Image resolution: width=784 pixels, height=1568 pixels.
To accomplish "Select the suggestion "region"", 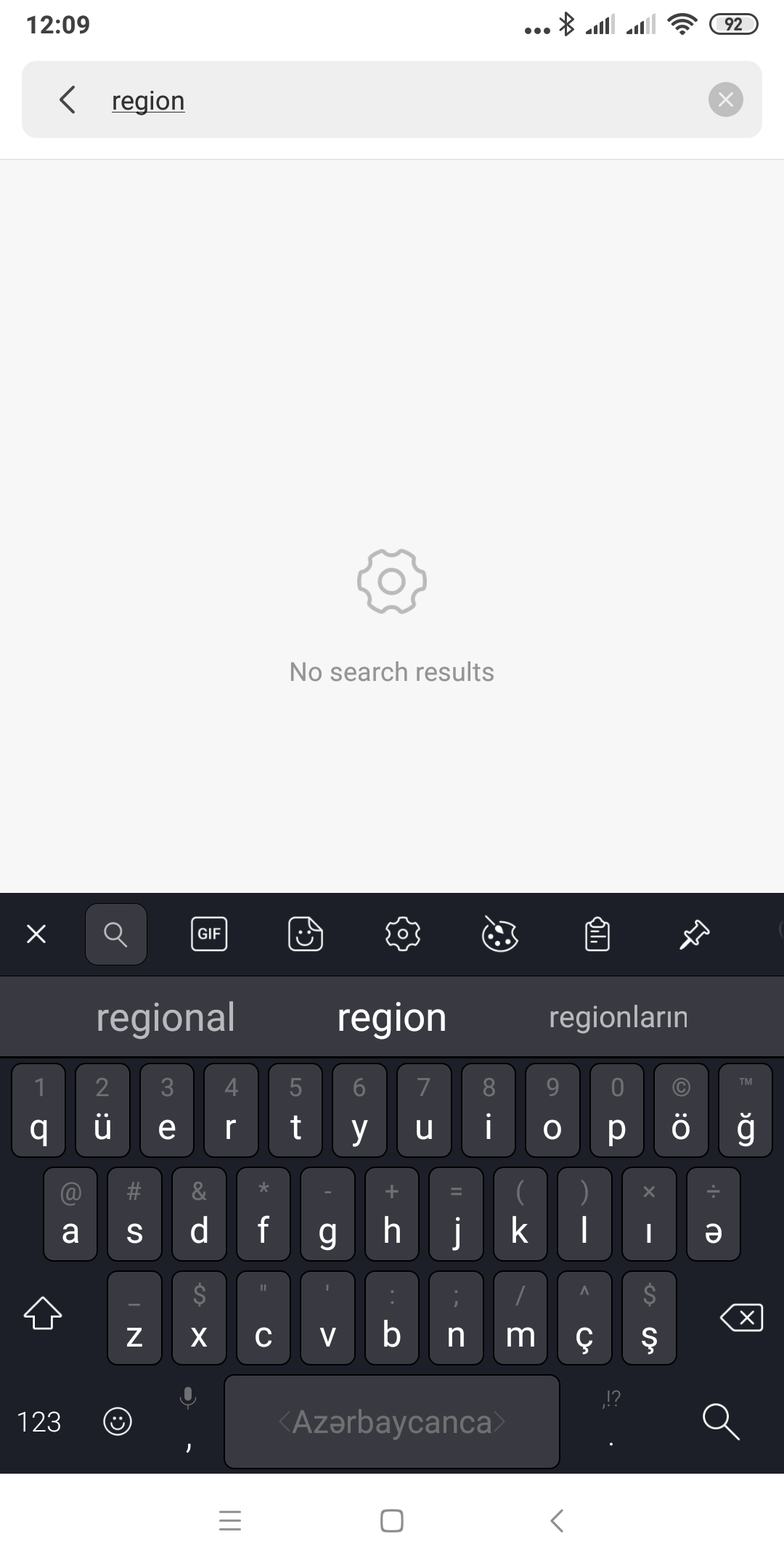I will [x=392, y=1017].
